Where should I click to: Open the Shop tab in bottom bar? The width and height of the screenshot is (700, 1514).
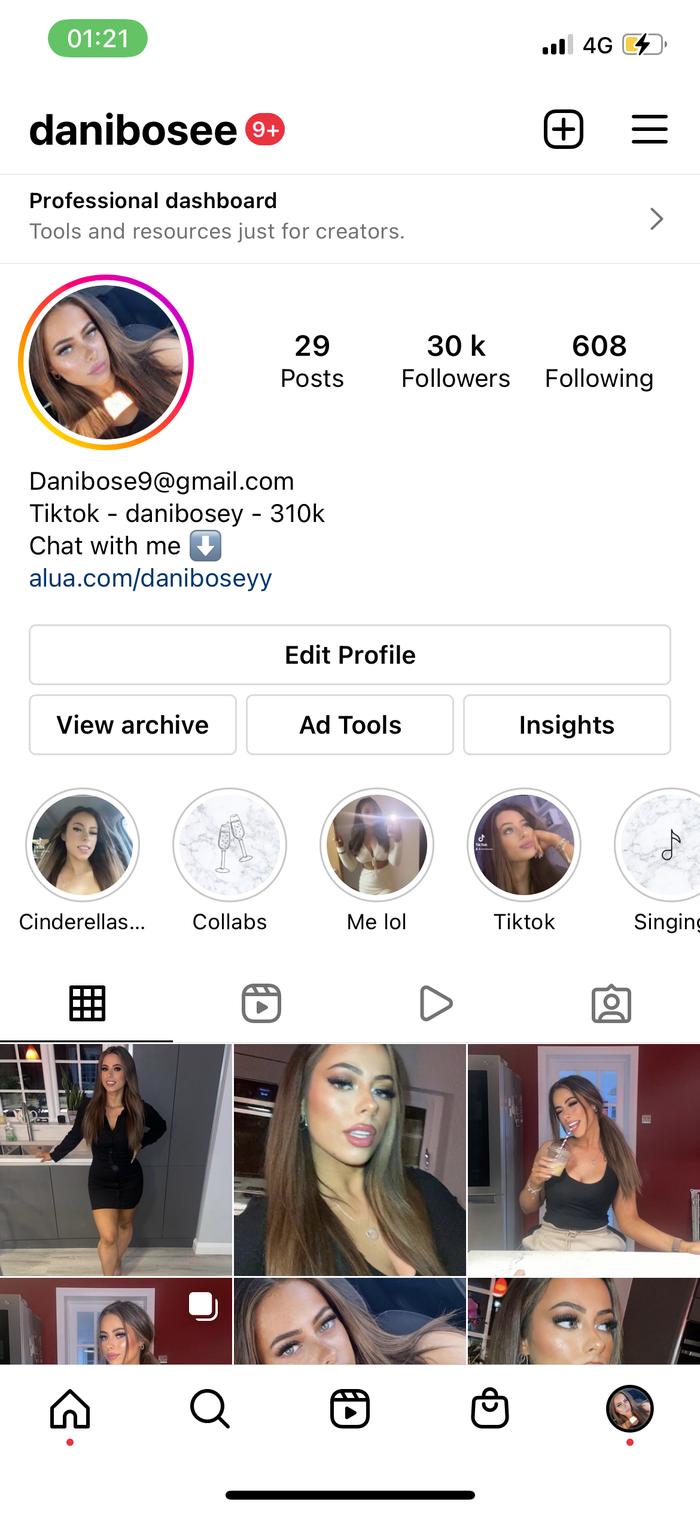coord(490,1410)
